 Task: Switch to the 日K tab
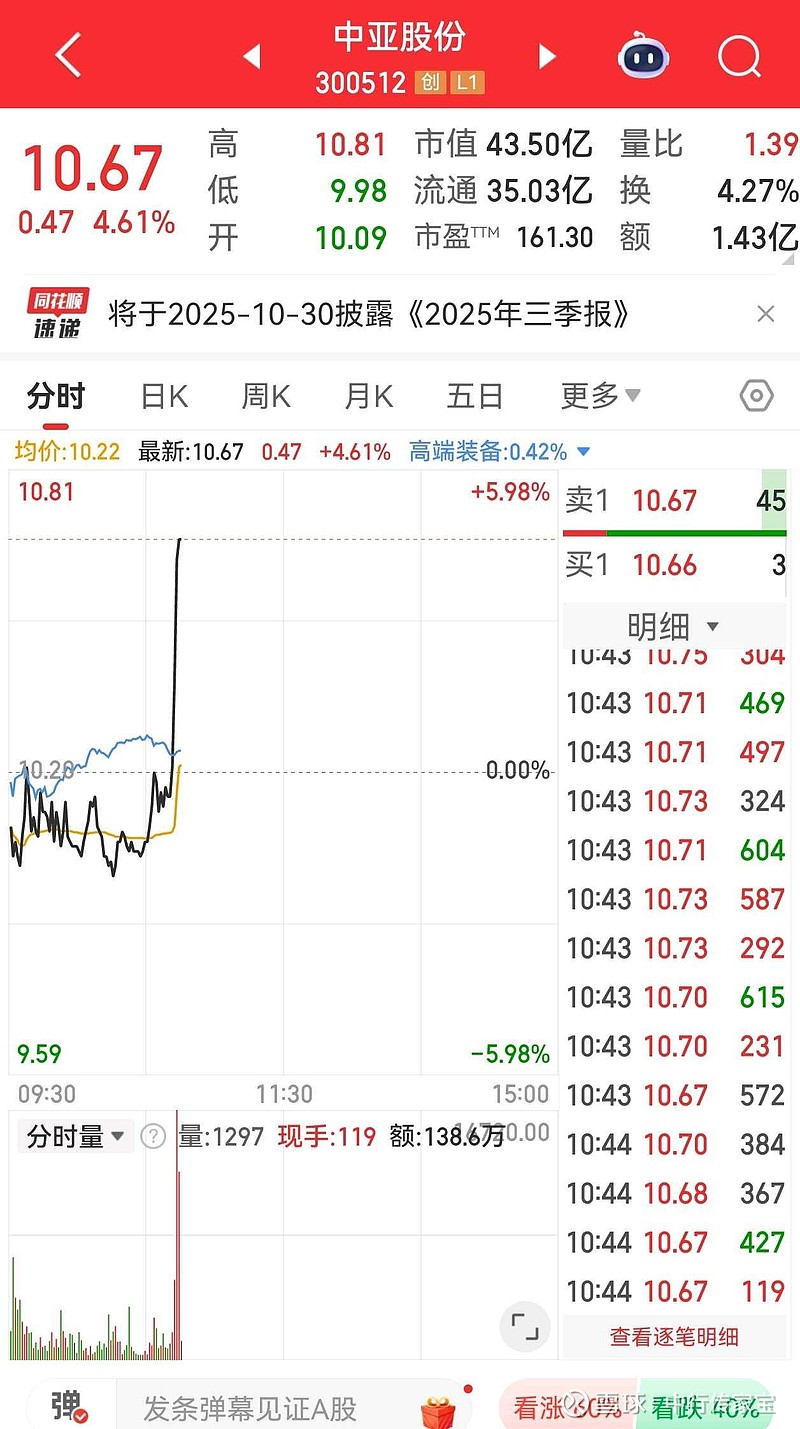pos(163,396)
